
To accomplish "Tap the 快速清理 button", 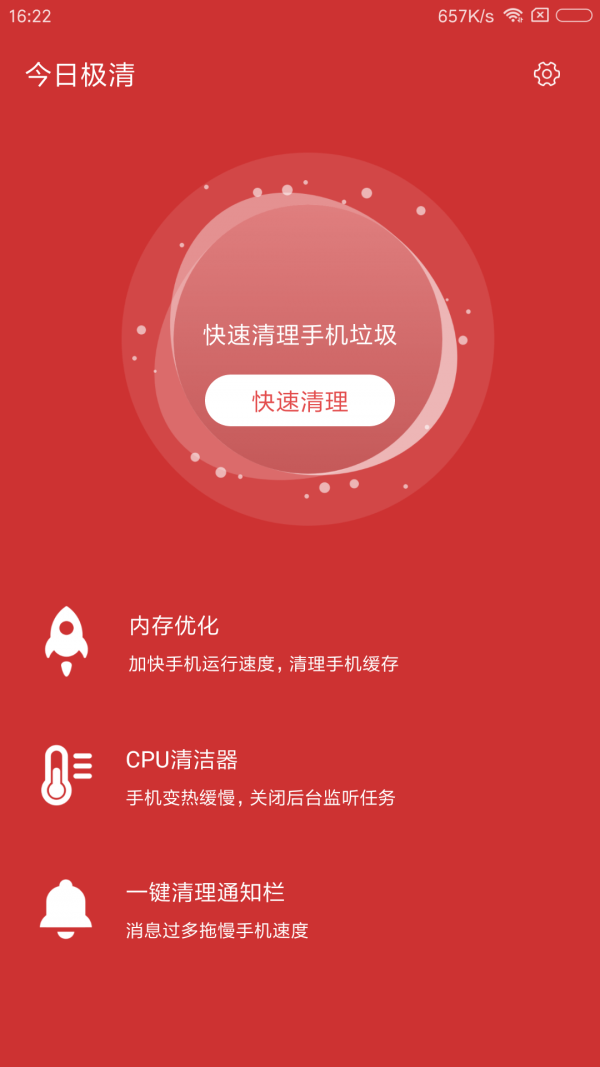I will click(300, 401).
